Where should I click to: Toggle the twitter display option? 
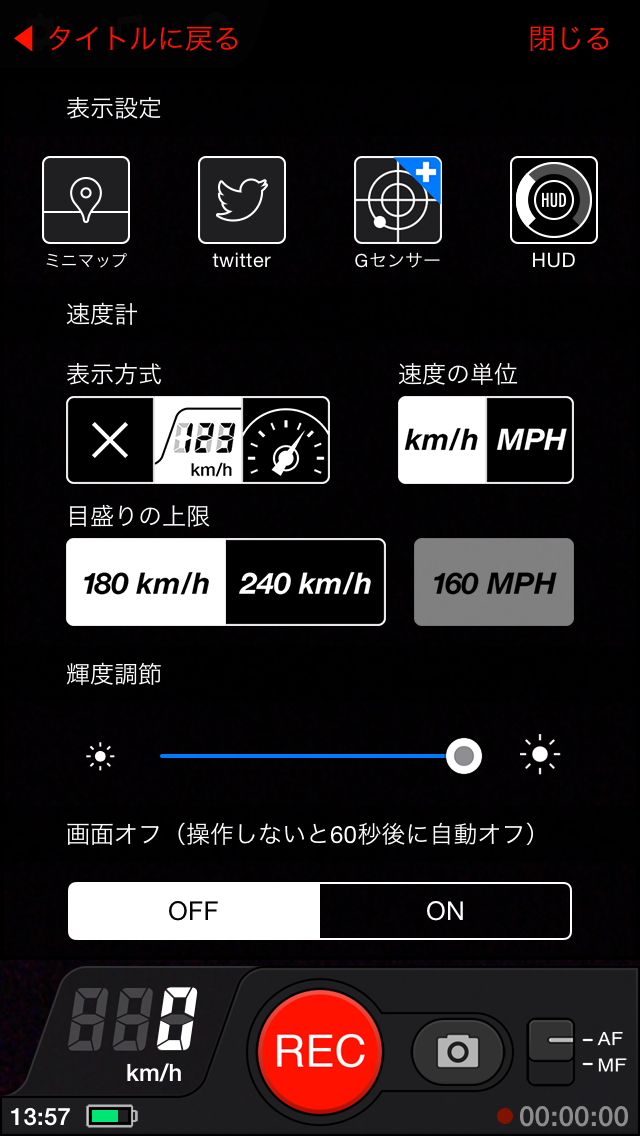tap(242, 200)
